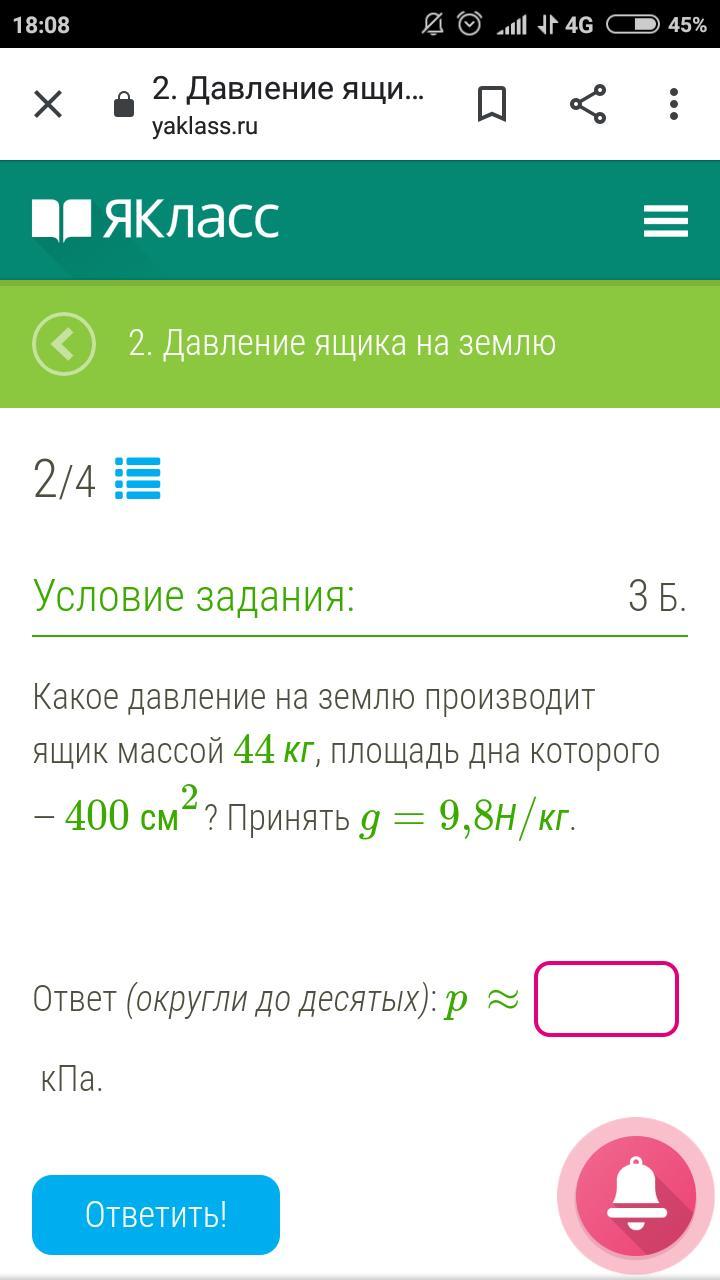Open the pink notification bell button
The width and height of the screenshot is (720, 1280).
pos(636,1193)
